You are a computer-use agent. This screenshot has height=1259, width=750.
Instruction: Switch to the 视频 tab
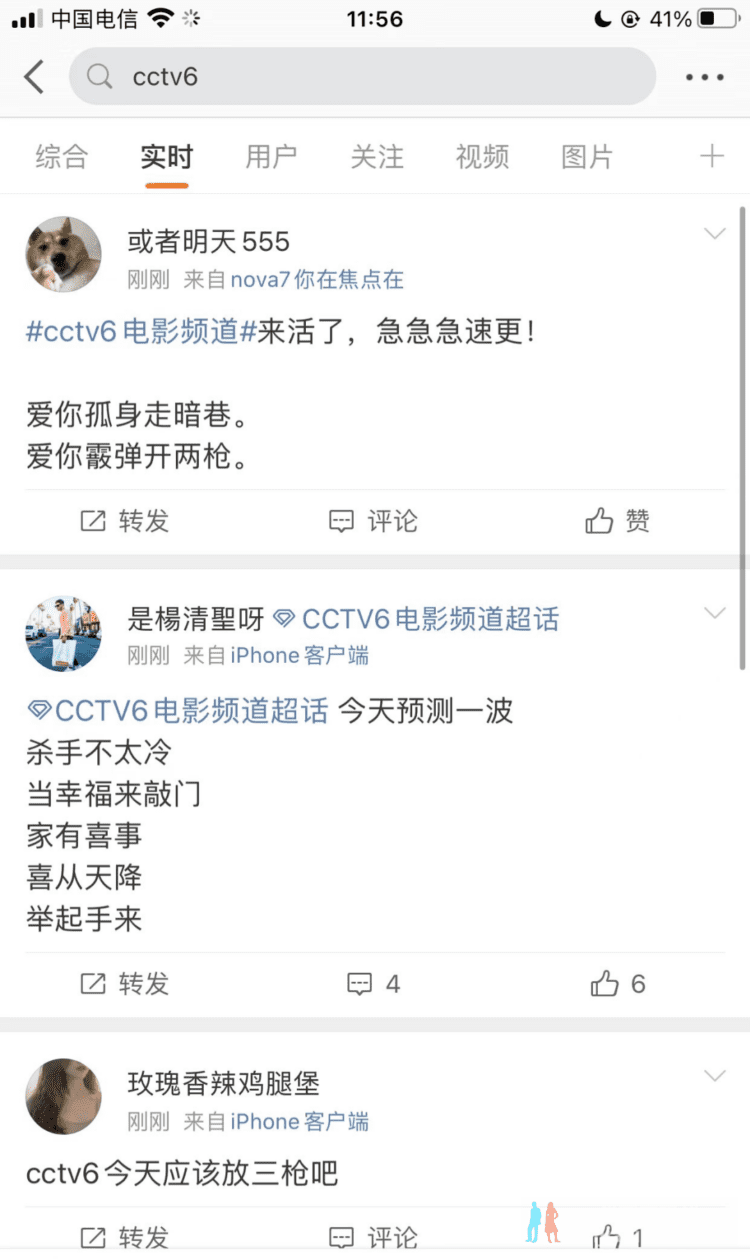coord(482,157)
